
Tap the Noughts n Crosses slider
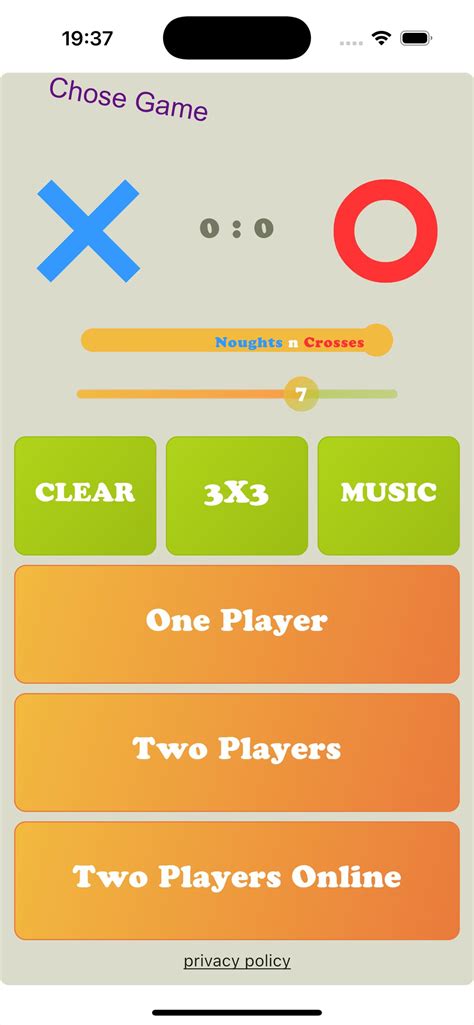tap(237, 341)
